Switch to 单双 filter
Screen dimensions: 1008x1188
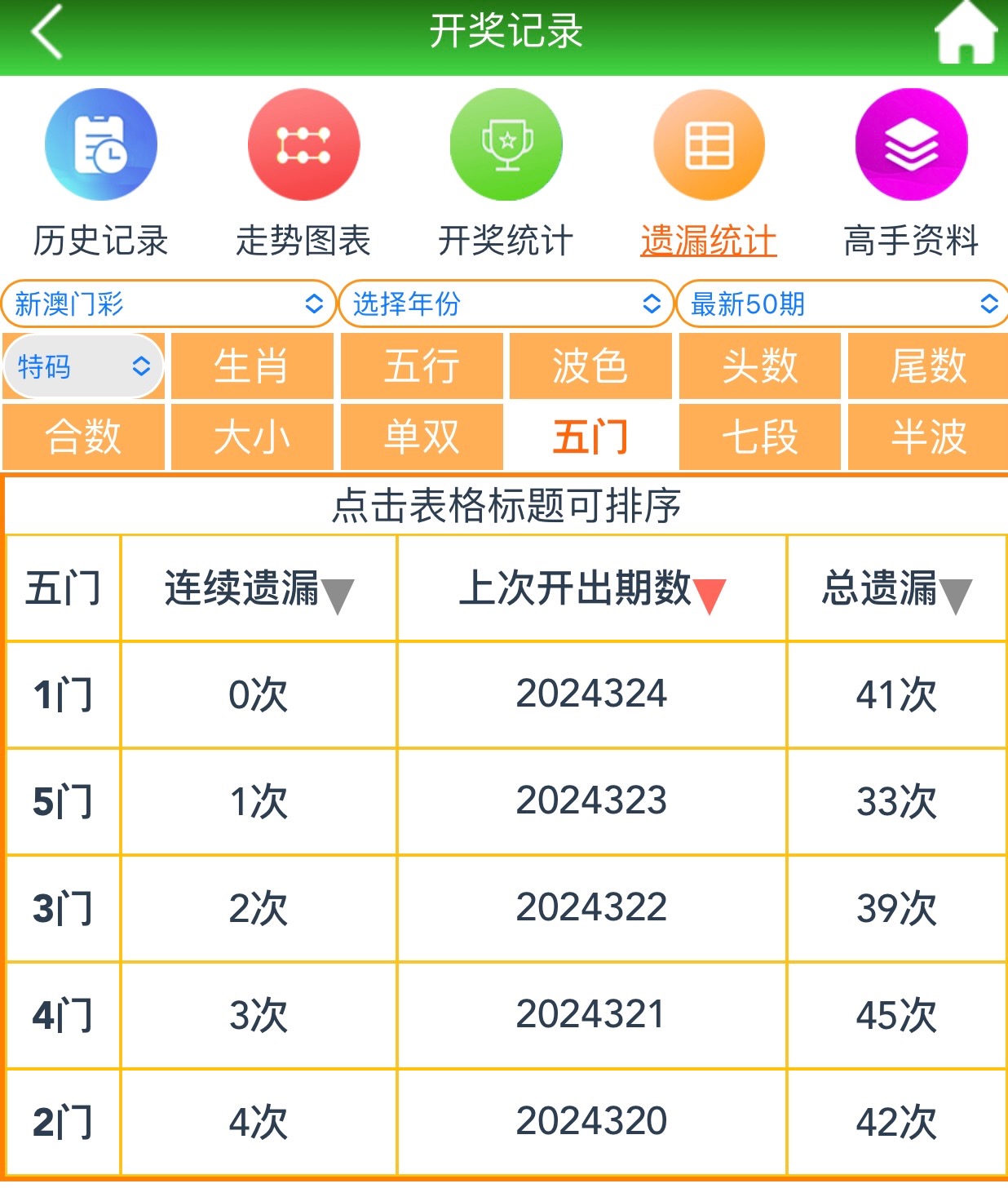pos(422,437)
